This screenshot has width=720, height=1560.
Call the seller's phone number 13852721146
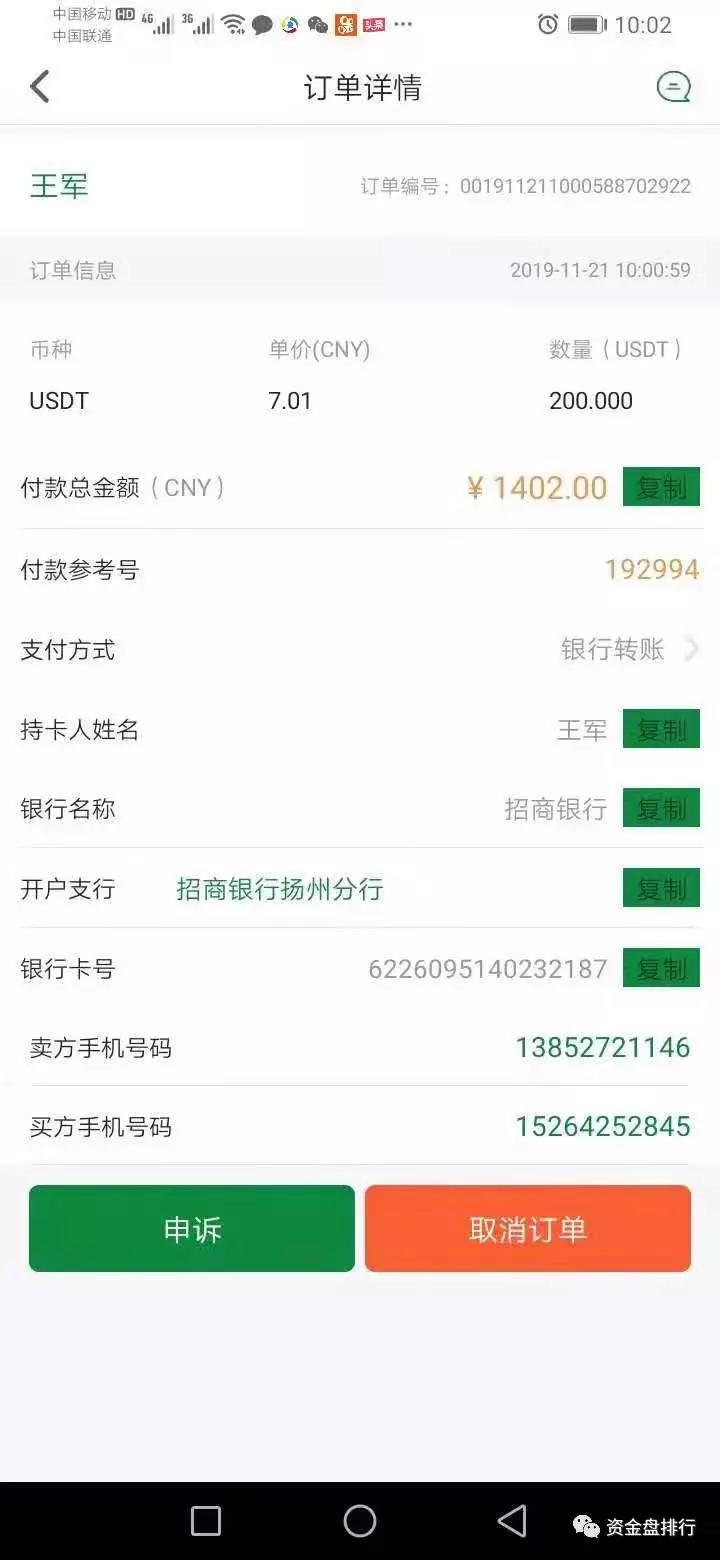point(602,1047)
